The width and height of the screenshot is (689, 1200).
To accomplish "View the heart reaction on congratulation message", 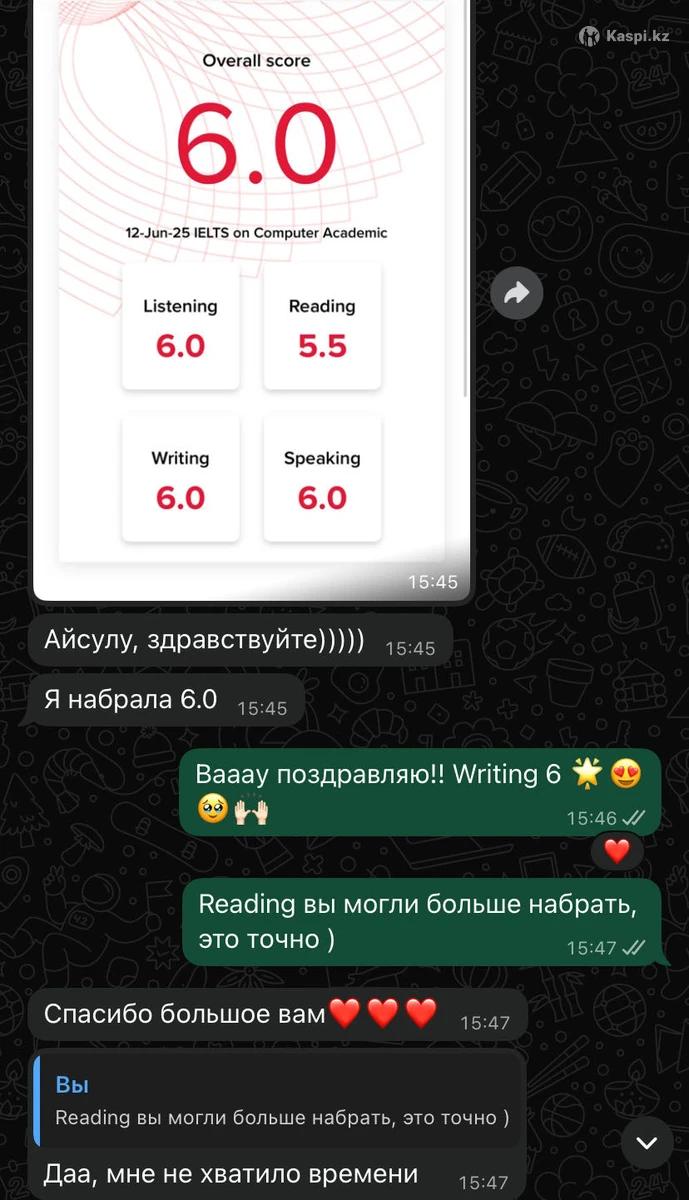I will (x=617, y=851).
